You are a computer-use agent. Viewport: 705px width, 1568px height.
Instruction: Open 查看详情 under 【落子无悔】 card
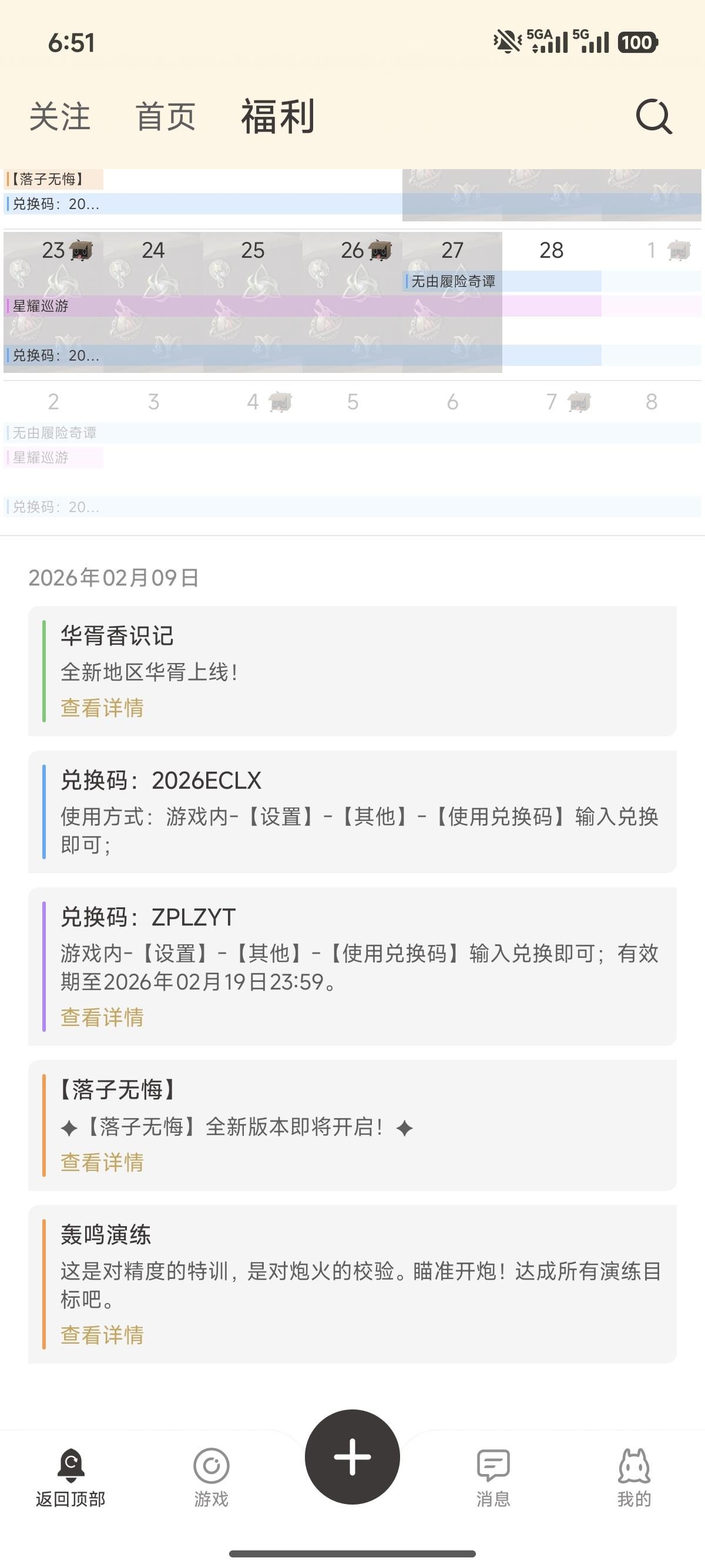coord(102,1162)
